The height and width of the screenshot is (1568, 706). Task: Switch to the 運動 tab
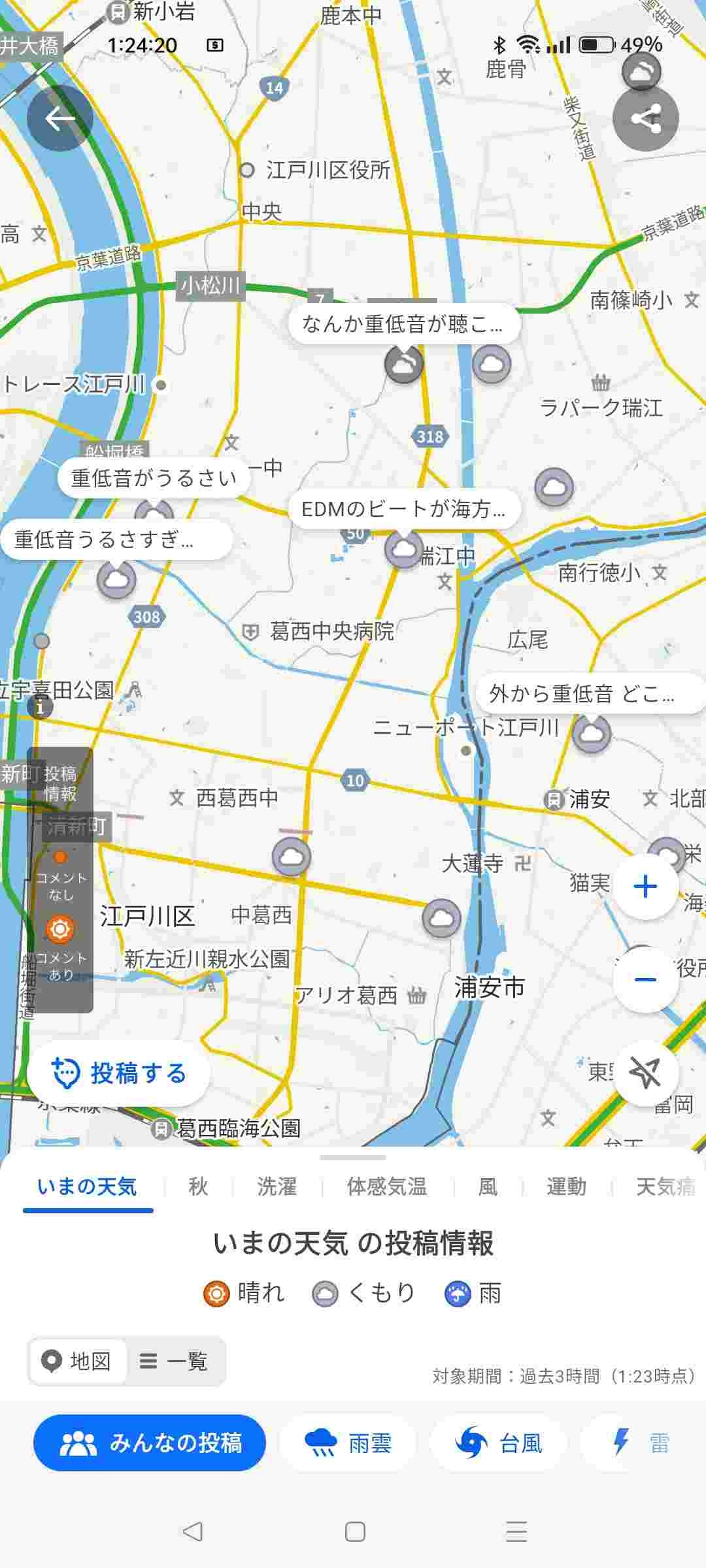point(566,1186)
